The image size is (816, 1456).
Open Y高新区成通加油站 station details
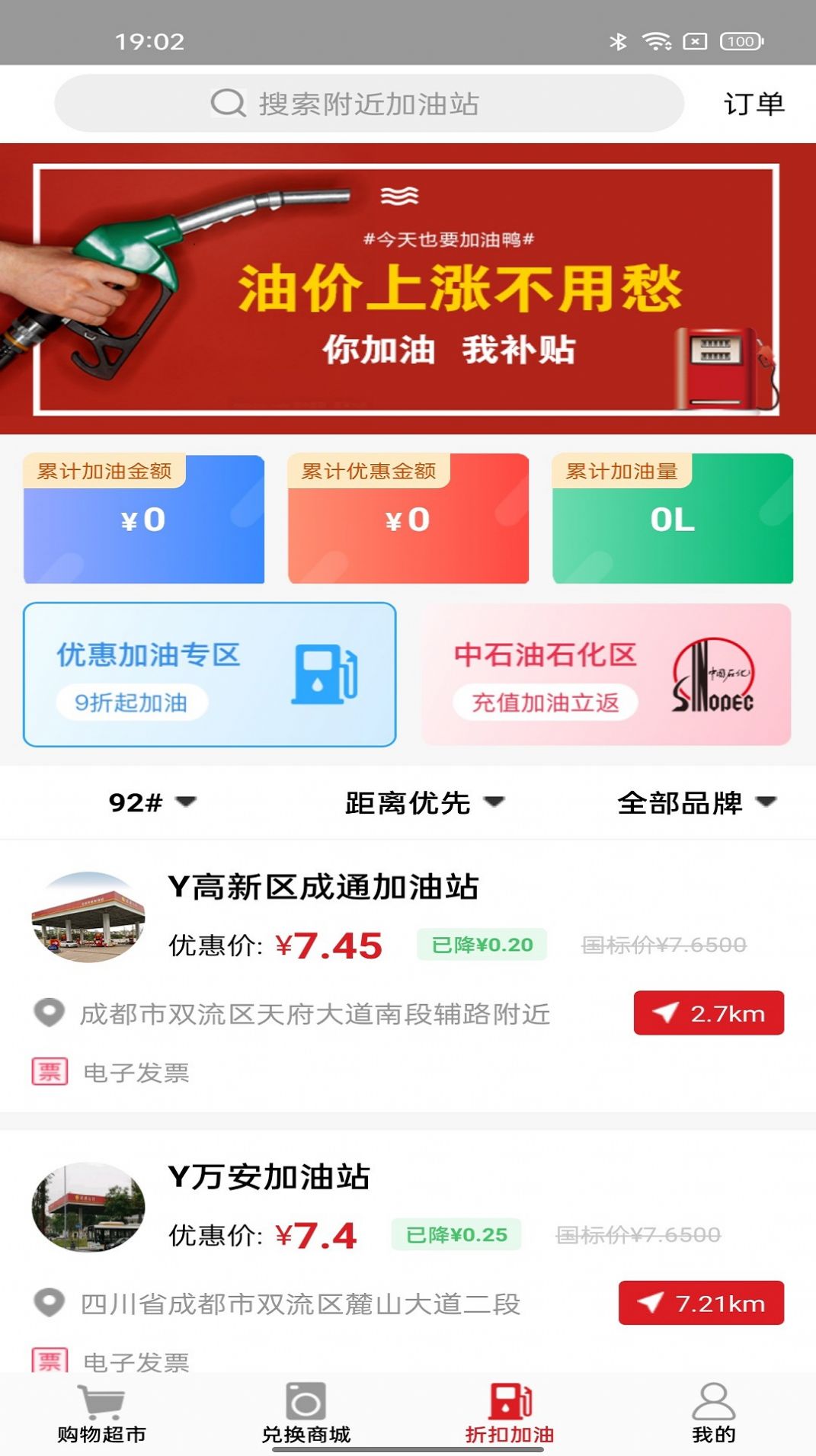pyautogui.click(x=323, y=888)
